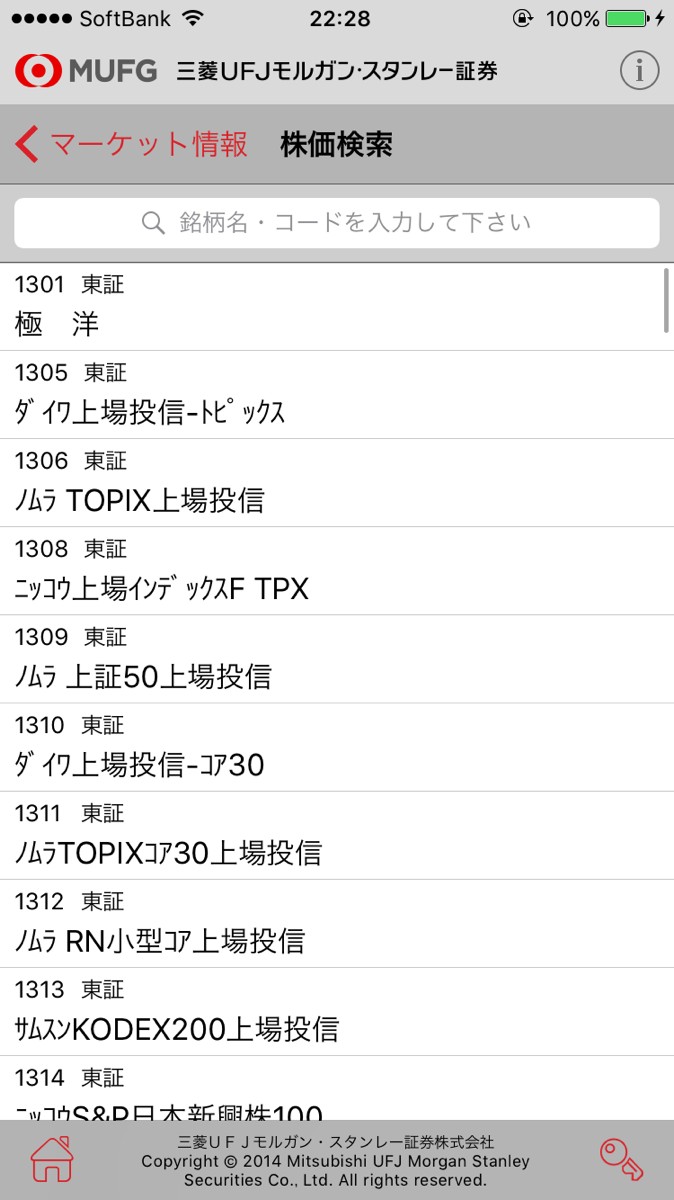Go back to マーケット情報
Image resolution: width=674 pixels, height=1200 pixels.
tap(132, 145)
